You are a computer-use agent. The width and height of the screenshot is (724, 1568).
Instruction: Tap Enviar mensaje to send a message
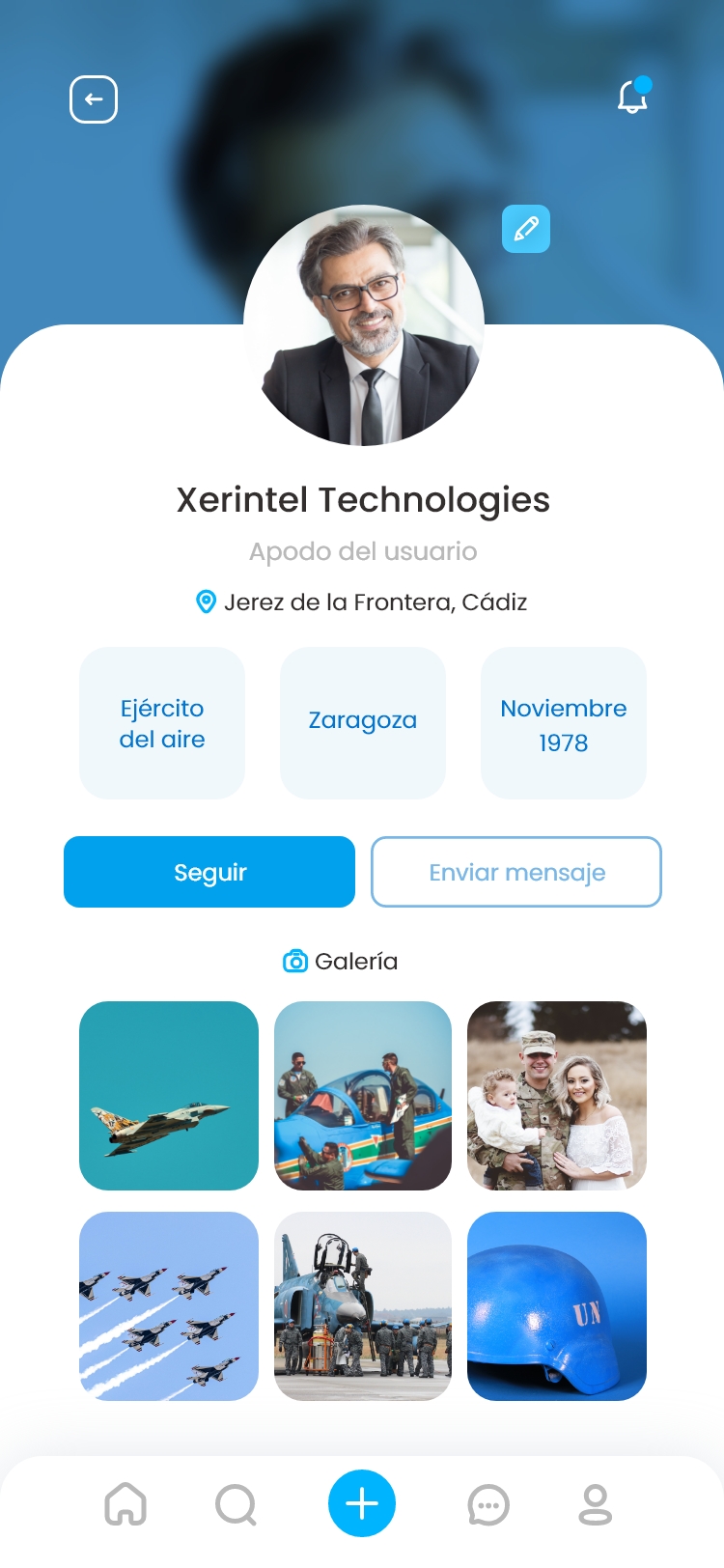click(516, 872)
